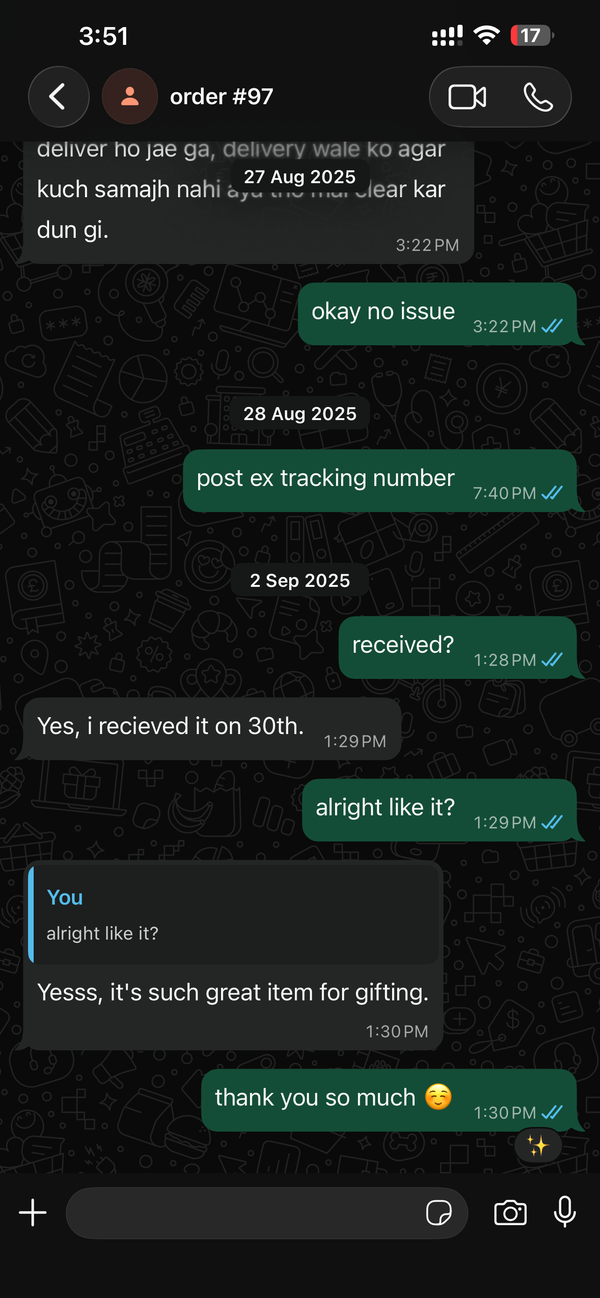Screen dimensions: 600x1298
Task: Record a voice message with the microphone
Action: (x=565, y=1213)
